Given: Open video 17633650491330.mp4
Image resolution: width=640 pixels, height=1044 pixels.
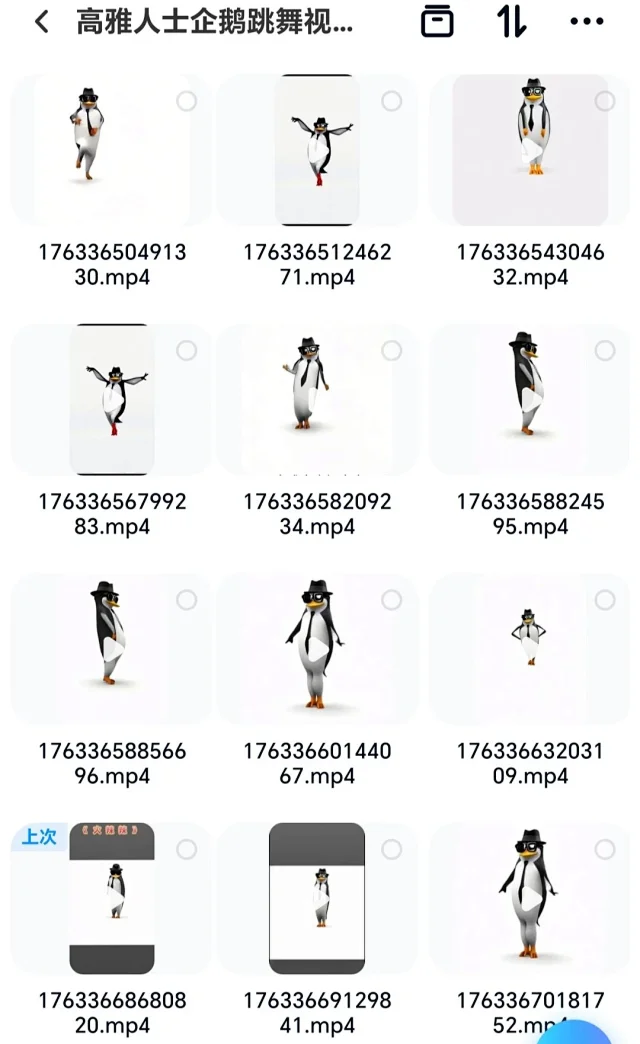Looking at the screenshot, I should 110,150.
